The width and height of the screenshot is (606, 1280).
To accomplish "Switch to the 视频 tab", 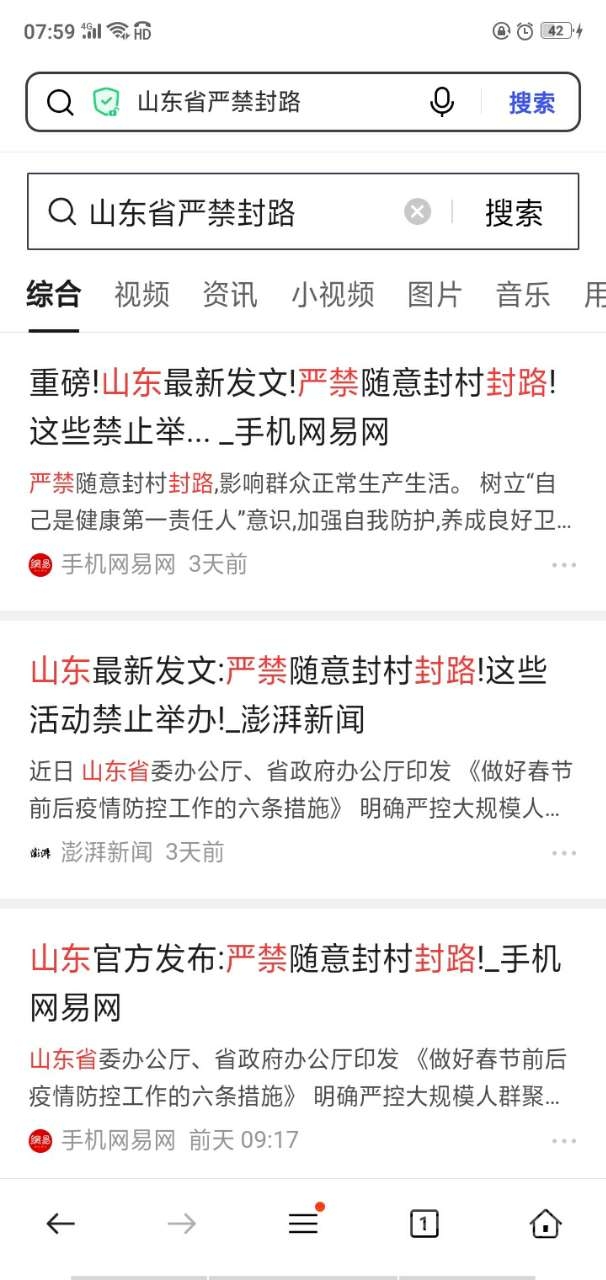I will click(x=141, y=294).
